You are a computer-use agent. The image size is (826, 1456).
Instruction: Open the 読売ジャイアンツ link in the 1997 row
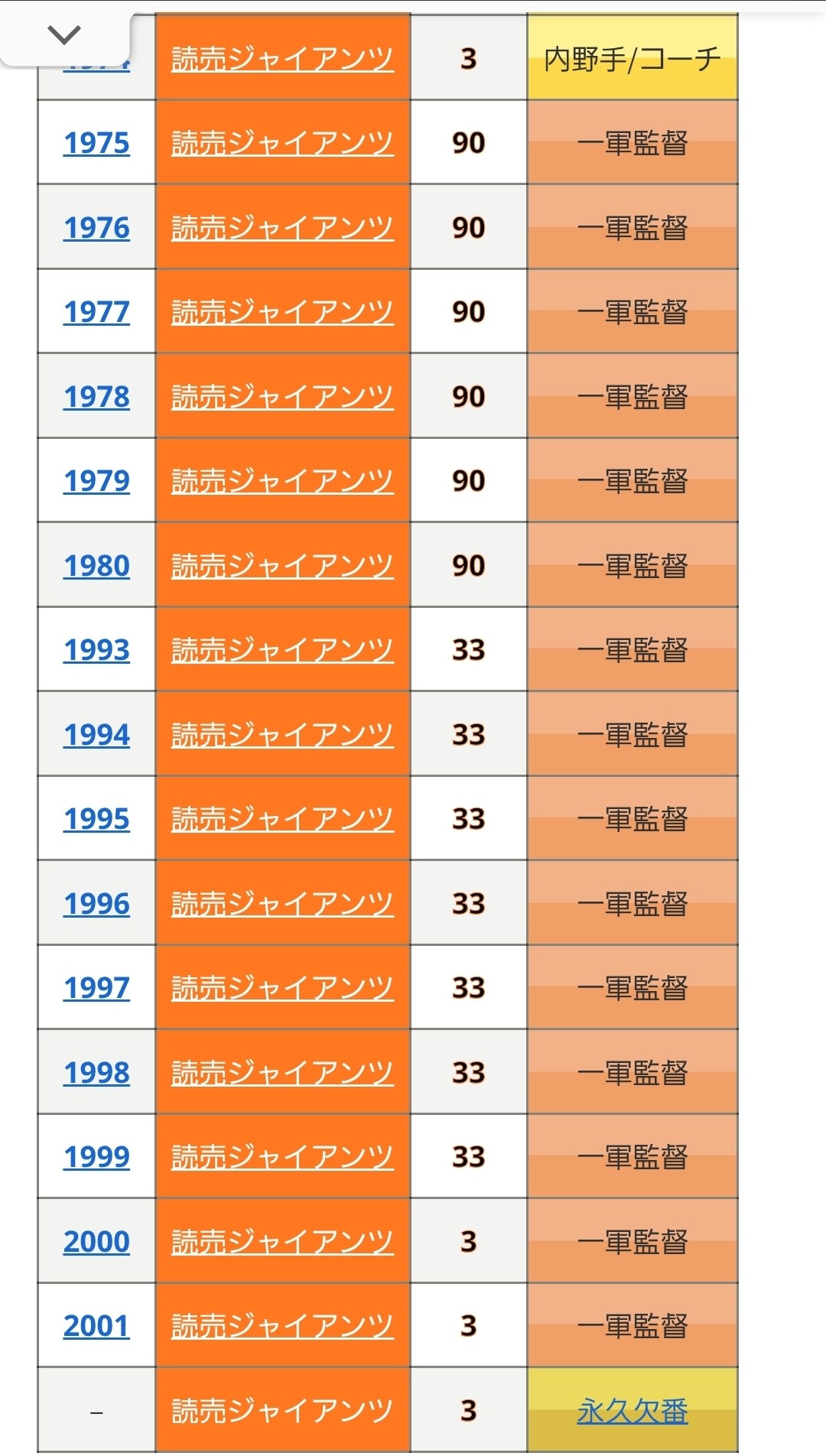point(282,988)
